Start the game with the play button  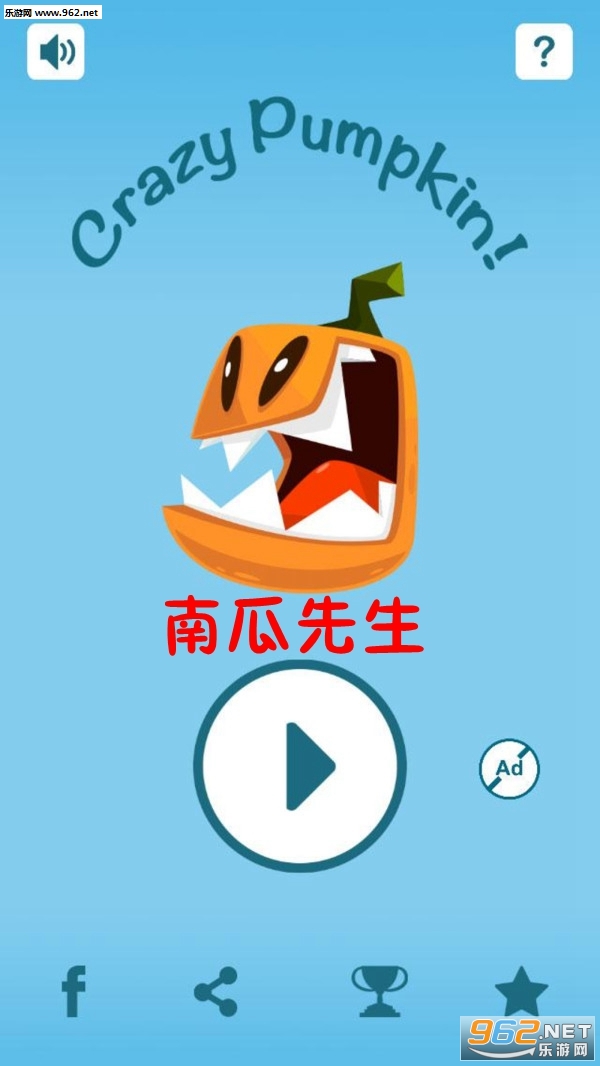pos(300,766)
